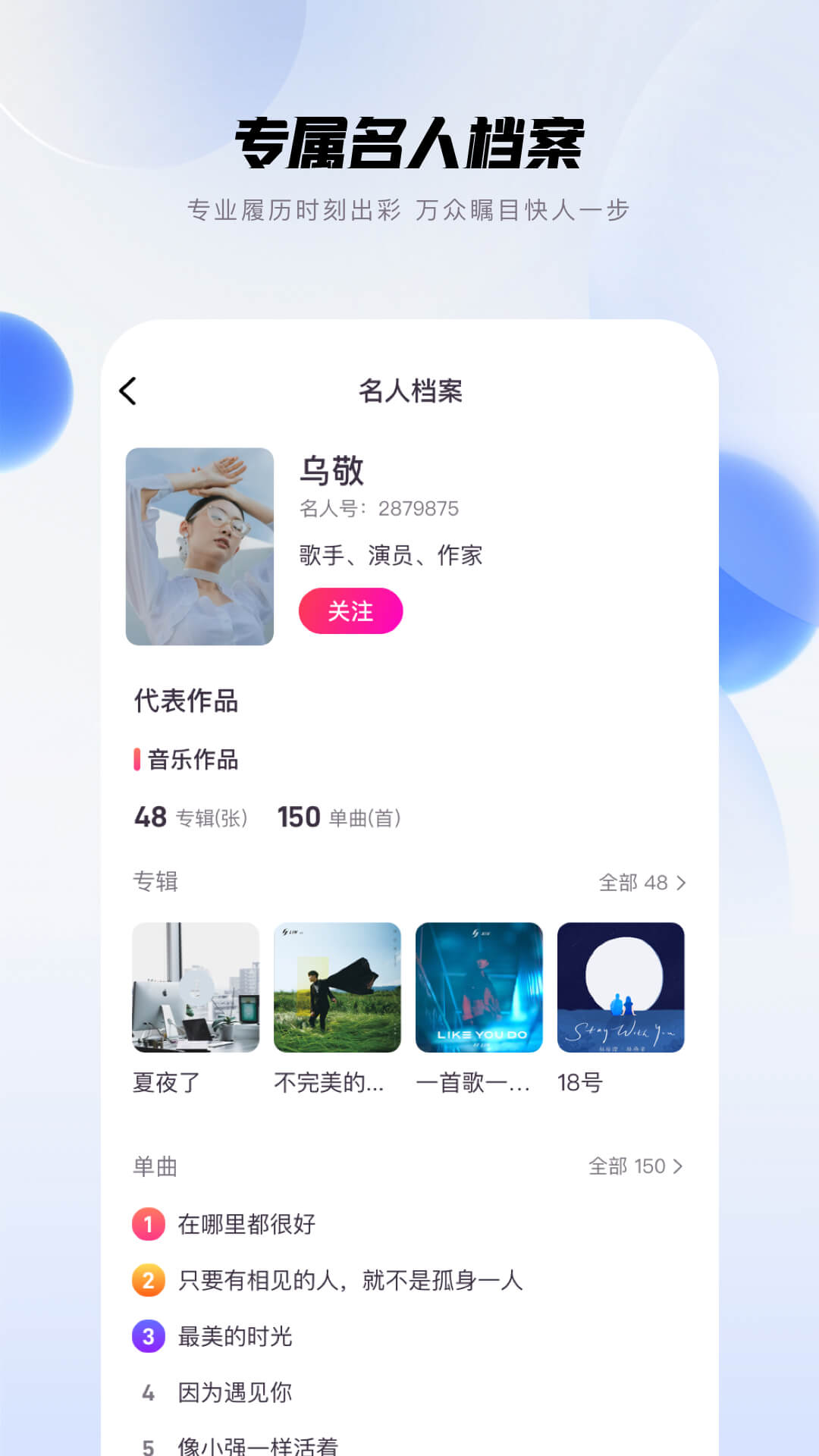Click the pink rank badge 1
819x1456 pixels.
point(146,1223)
